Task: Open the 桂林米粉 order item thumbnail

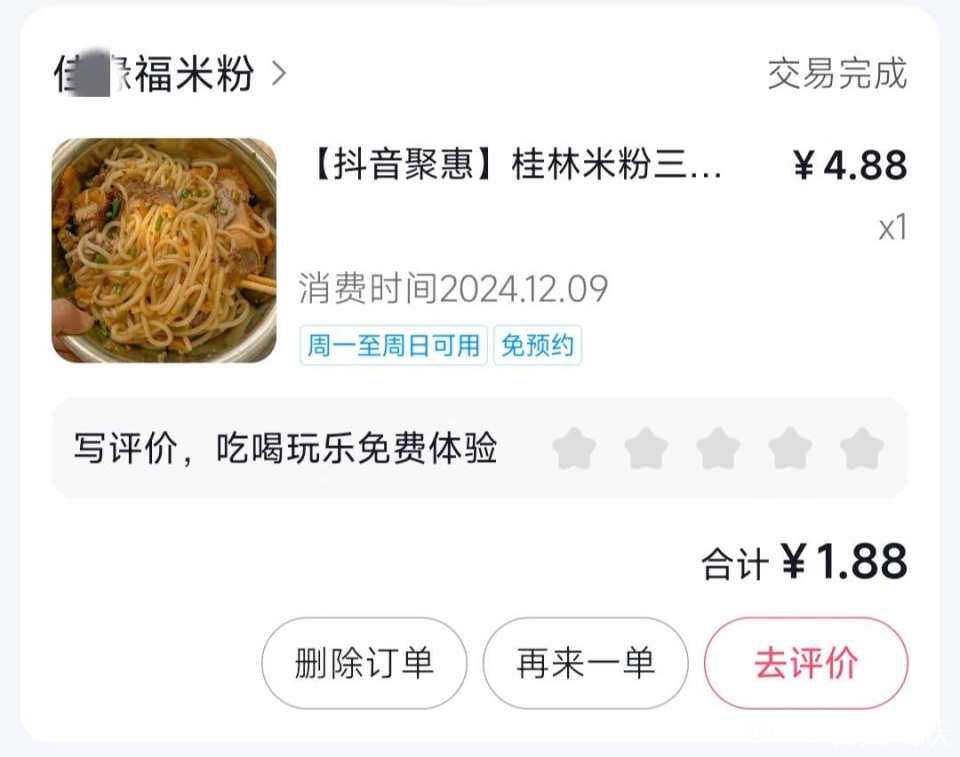Action: (x=164, y=250)
